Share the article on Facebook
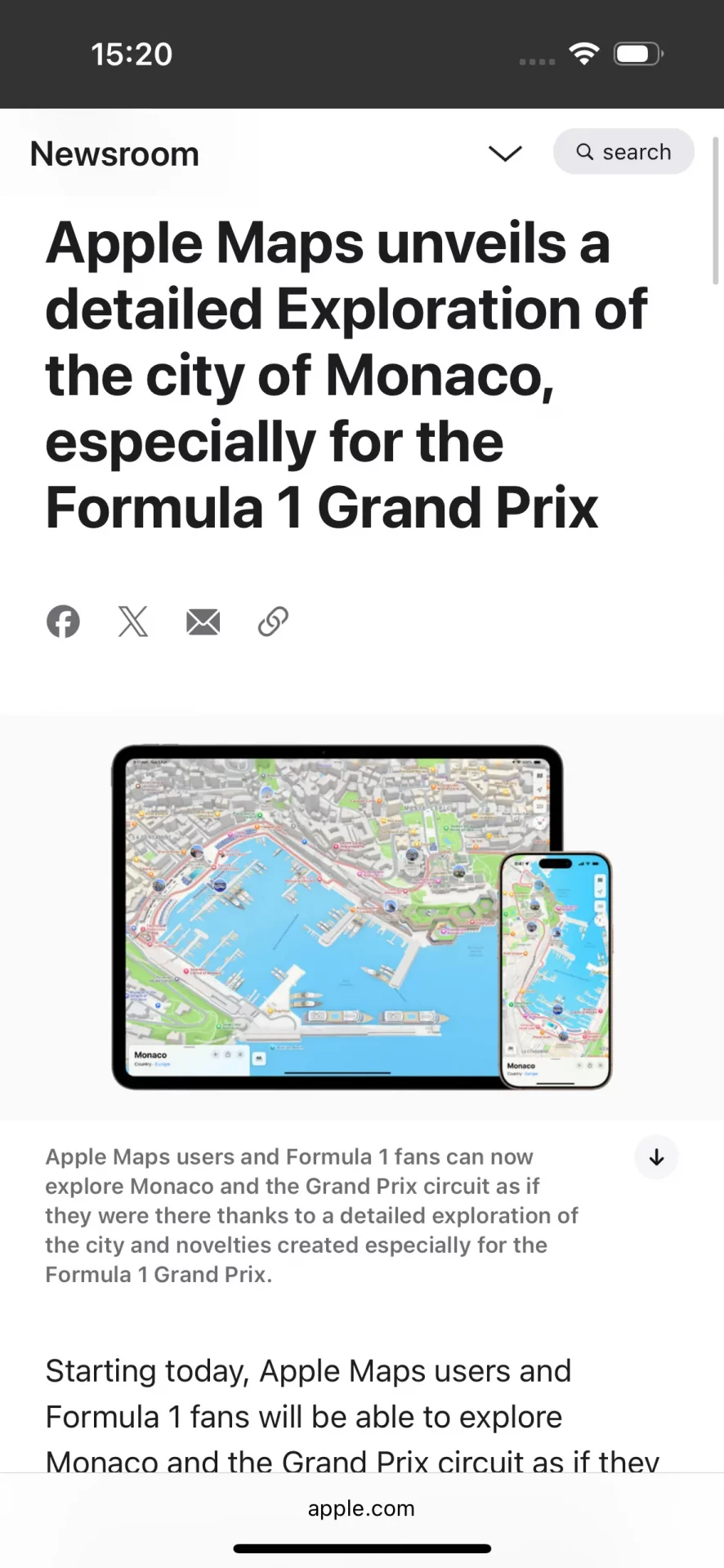Viewport: 724px width, 1568px height. 63,621
